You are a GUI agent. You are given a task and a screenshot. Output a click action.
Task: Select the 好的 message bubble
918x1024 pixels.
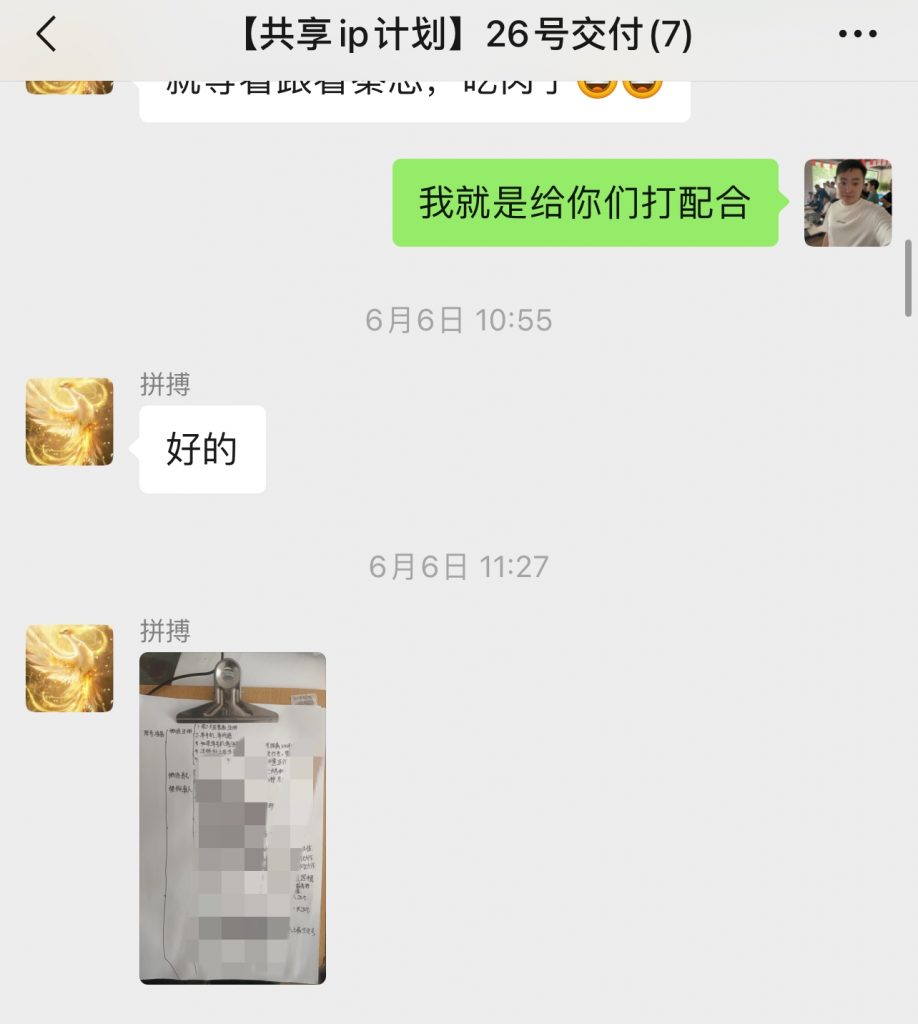click(201, 448)
